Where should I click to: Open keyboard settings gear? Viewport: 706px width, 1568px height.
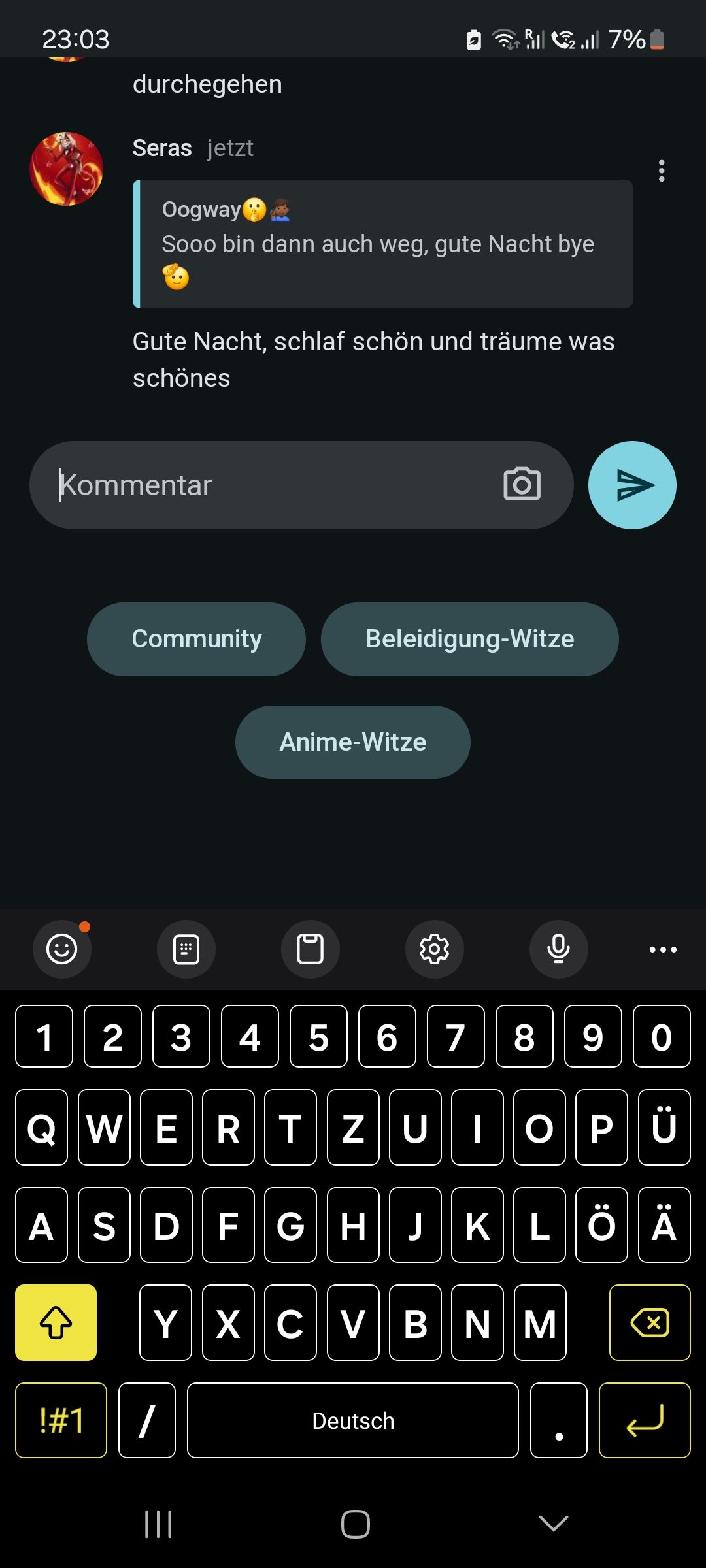(x=435, y=949)
